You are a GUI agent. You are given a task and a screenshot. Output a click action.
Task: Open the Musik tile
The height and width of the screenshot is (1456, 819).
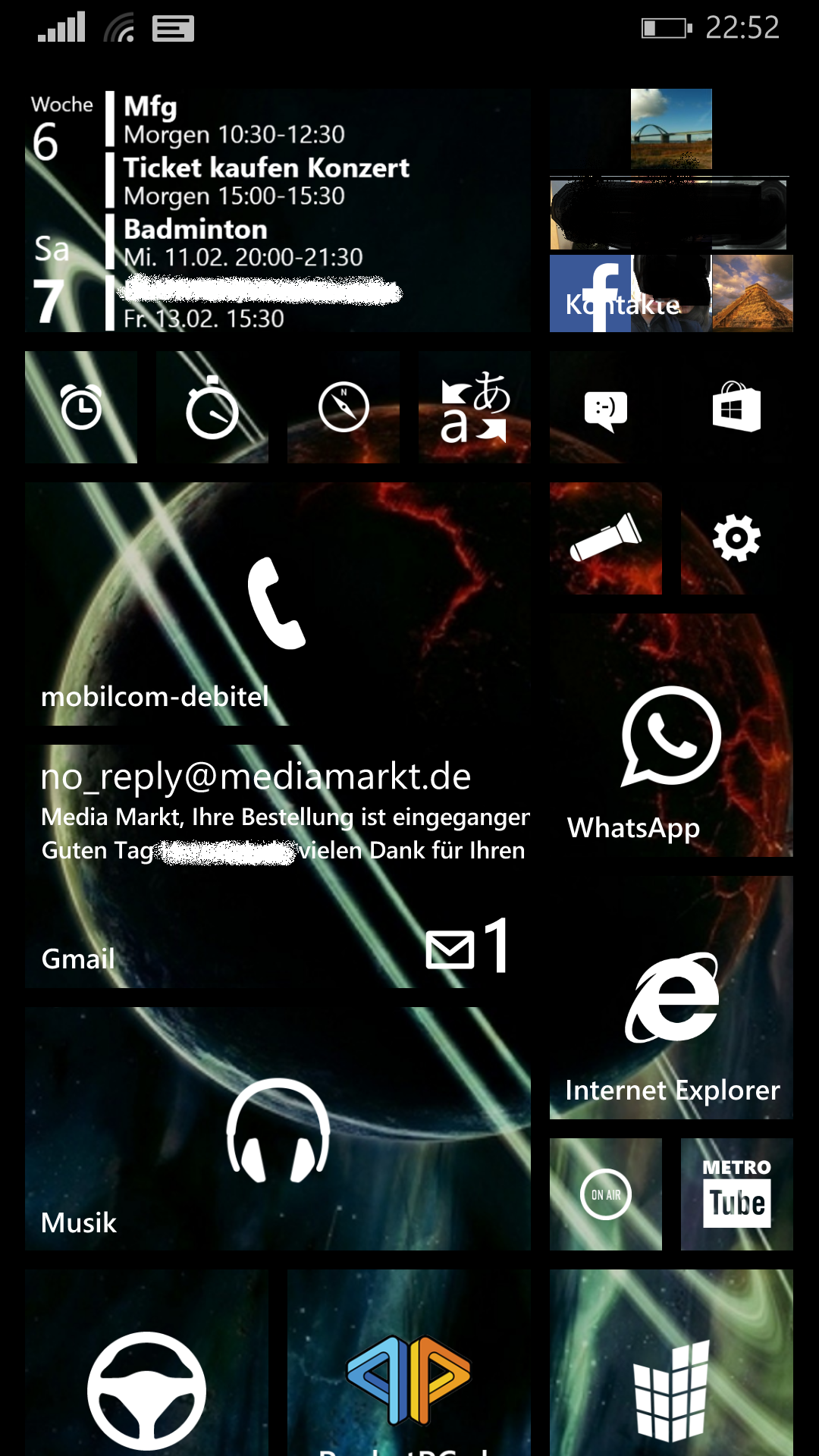coord(278,1129)
